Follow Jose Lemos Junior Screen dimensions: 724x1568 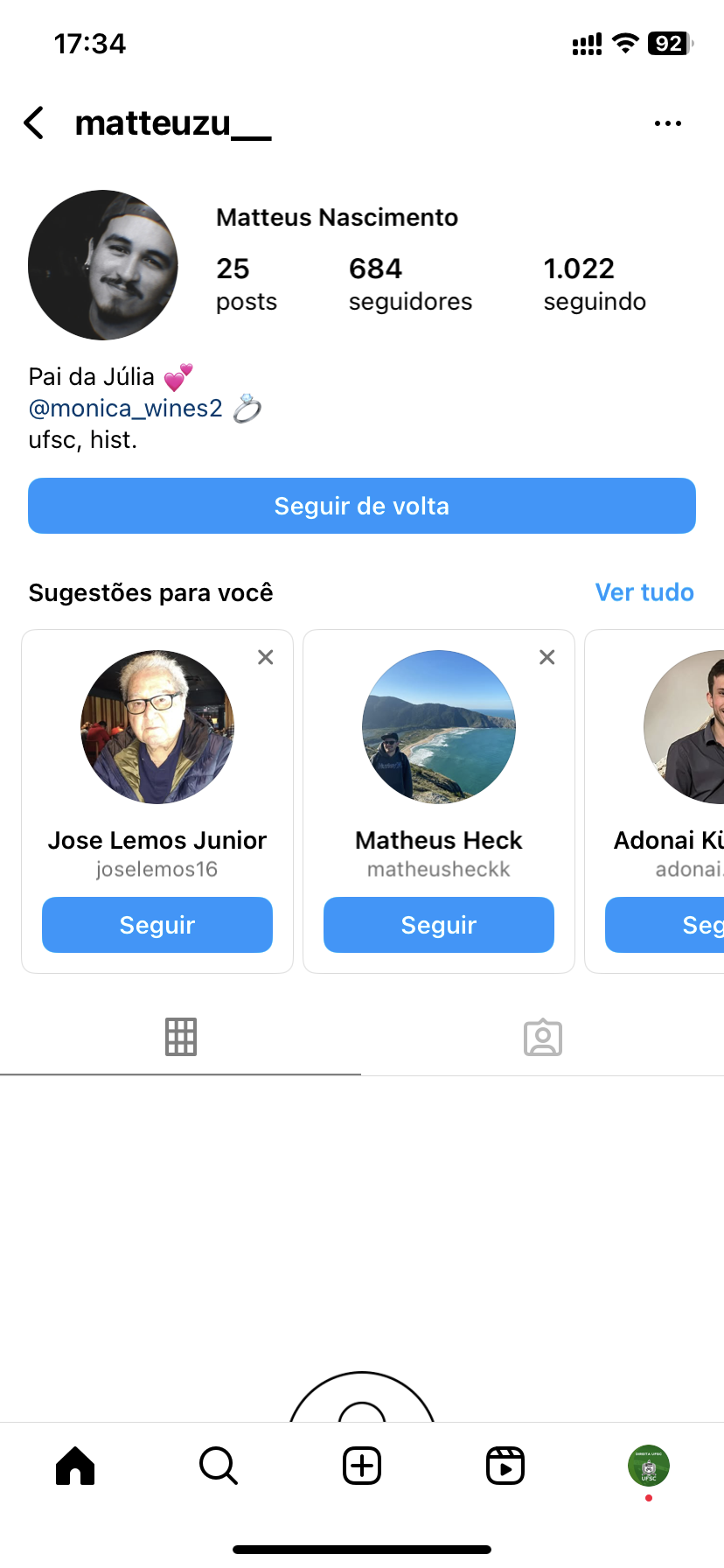157,925
